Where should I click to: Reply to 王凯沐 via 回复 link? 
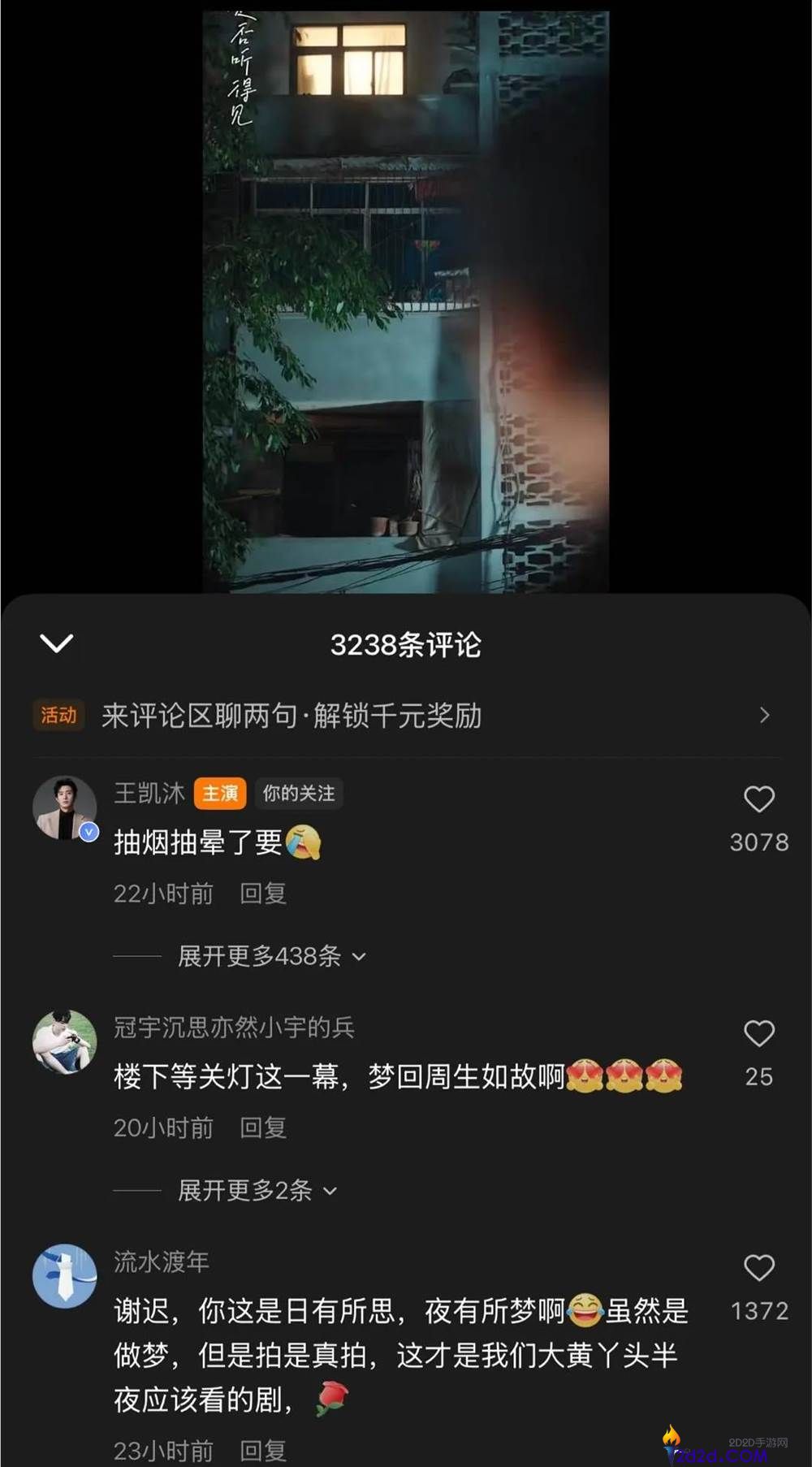pyautogui.click(x=261, y=893)
